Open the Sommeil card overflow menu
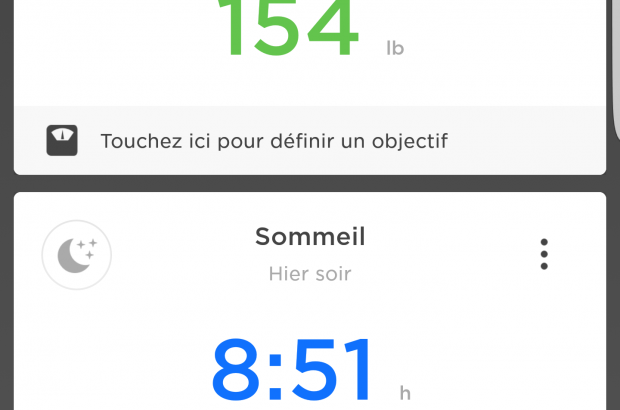This screenshot has width=620, height=410. [544, 254]
